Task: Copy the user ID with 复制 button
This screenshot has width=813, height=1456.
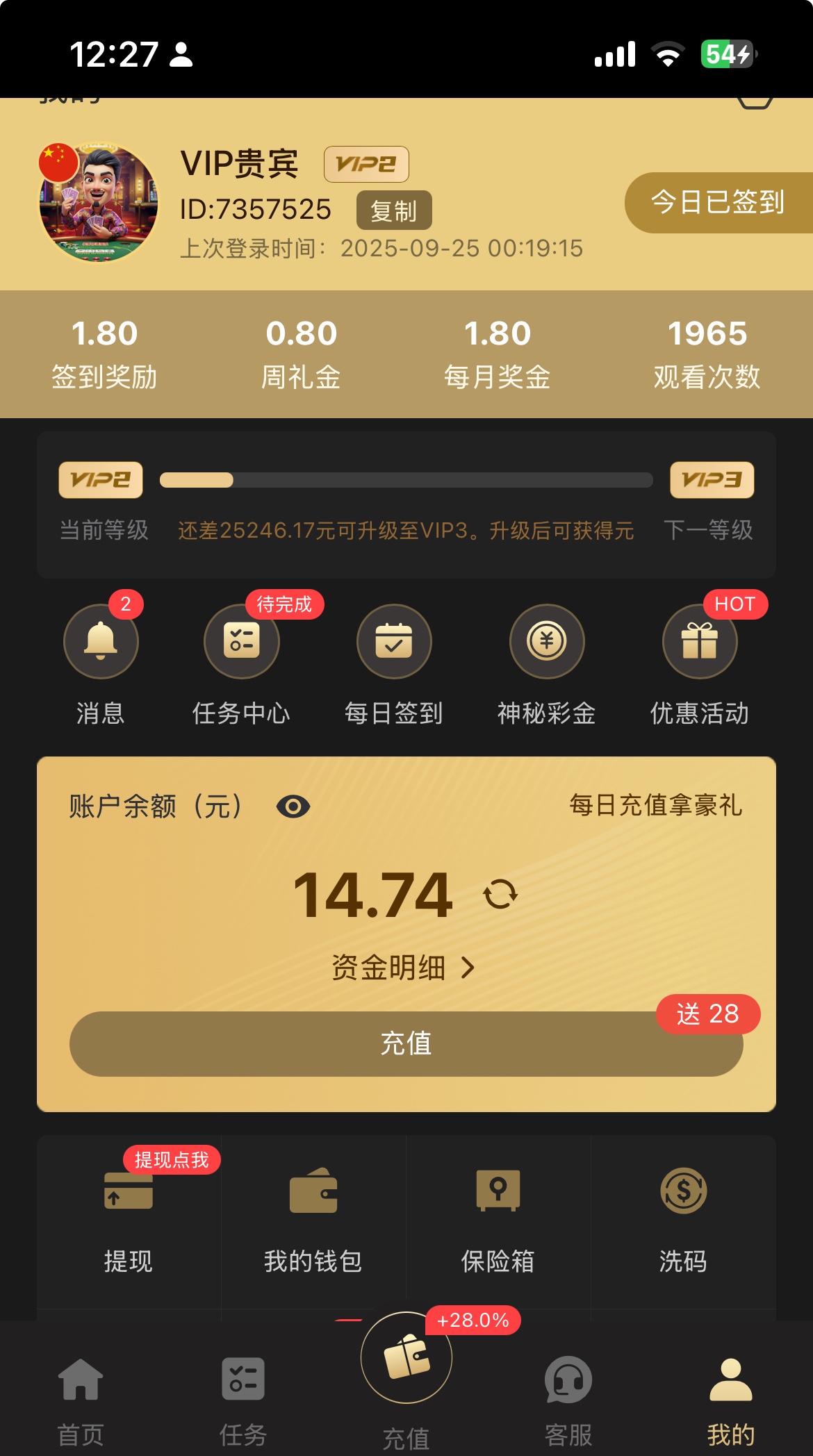Action: [x=394, y=210]
